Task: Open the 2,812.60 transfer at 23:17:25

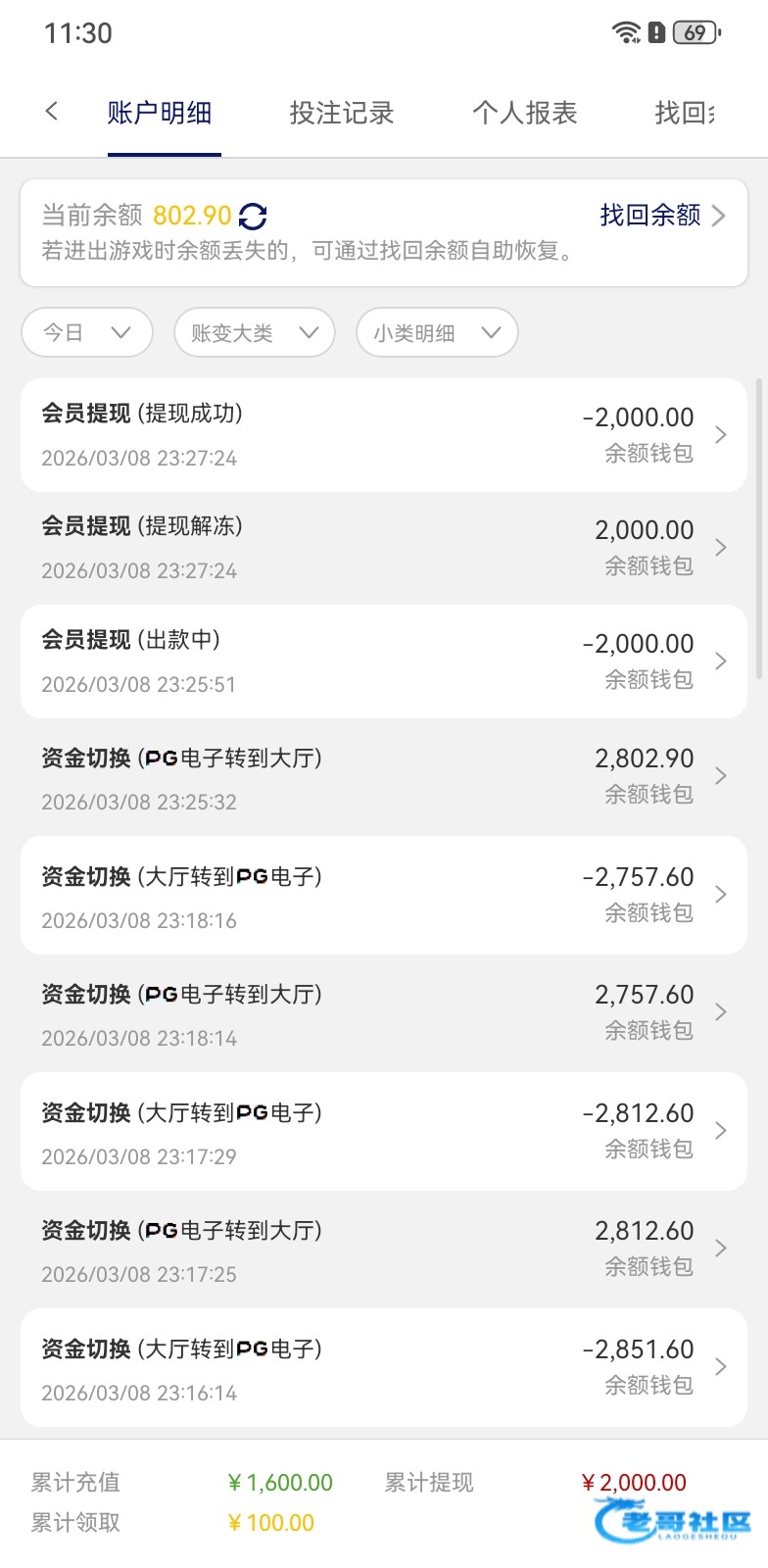Action: point(383,1249)
